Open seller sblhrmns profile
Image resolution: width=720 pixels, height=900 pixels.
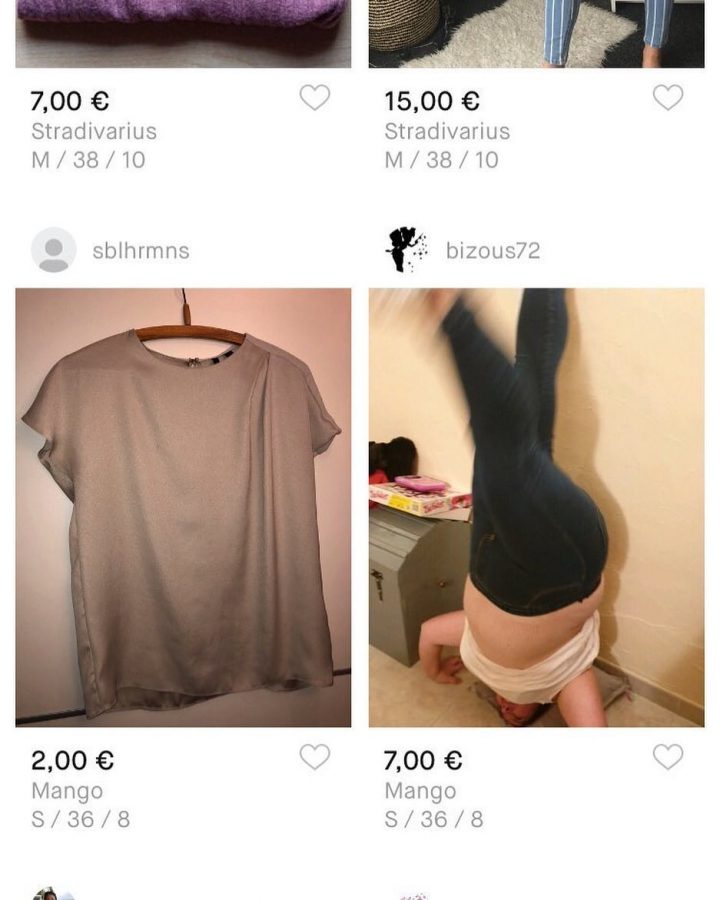[140, 250]
